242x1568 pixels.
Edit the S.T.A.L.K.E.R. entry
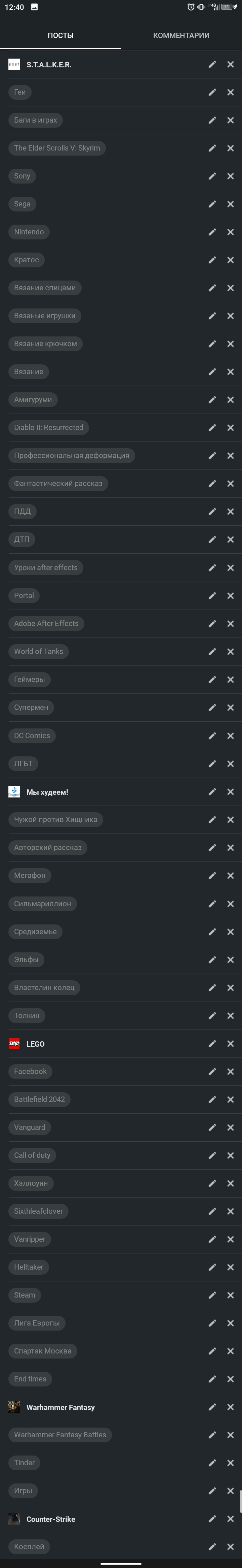[x=212, y=64]
